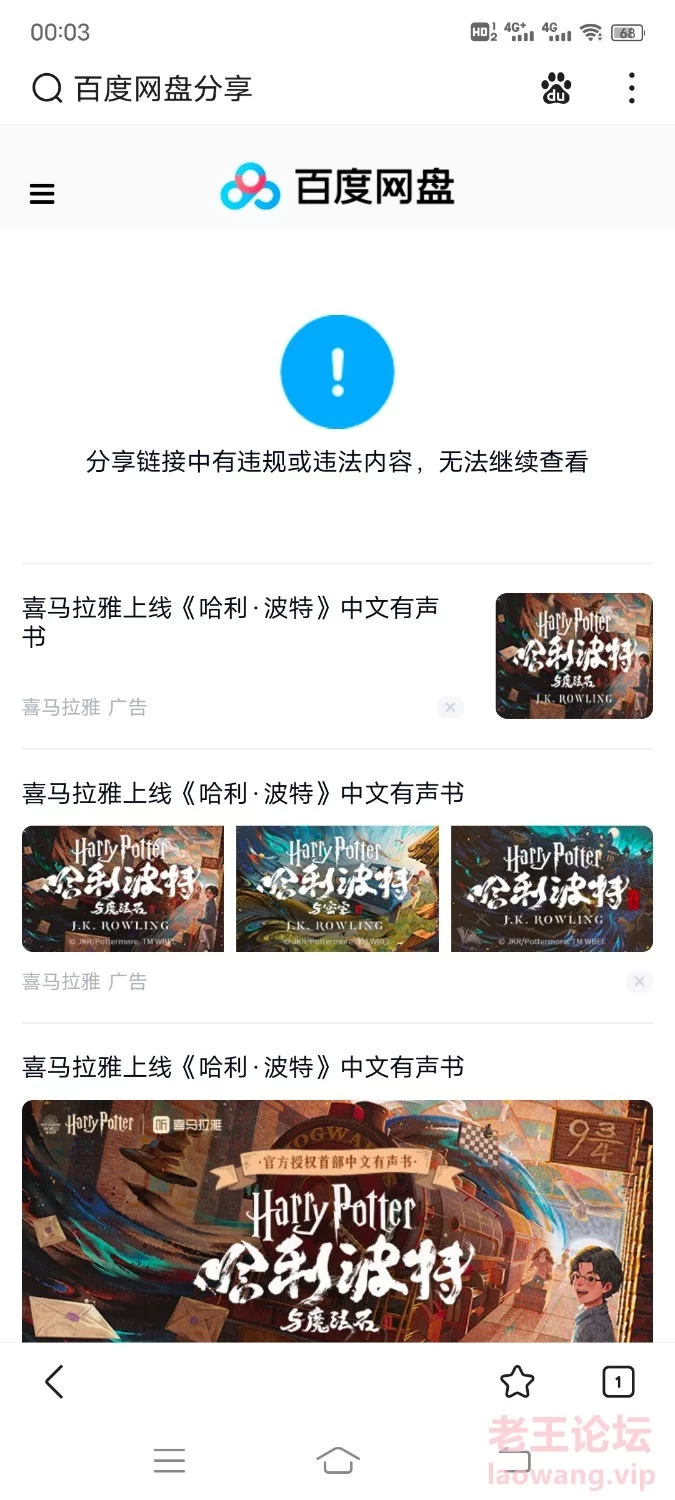Go back with the browser back arrow

54,1382
